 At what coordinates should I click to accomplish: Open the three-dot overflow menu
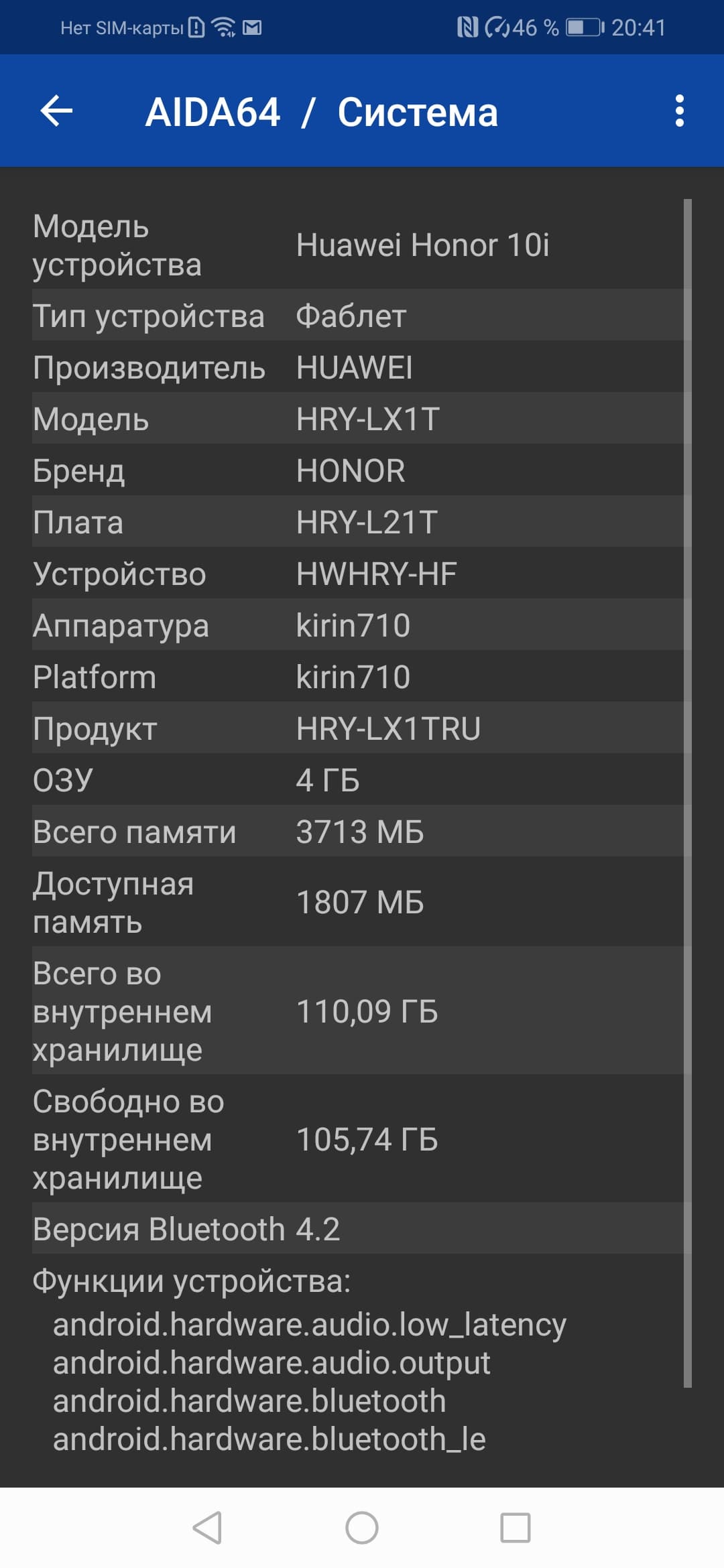(x=679, y=111)
